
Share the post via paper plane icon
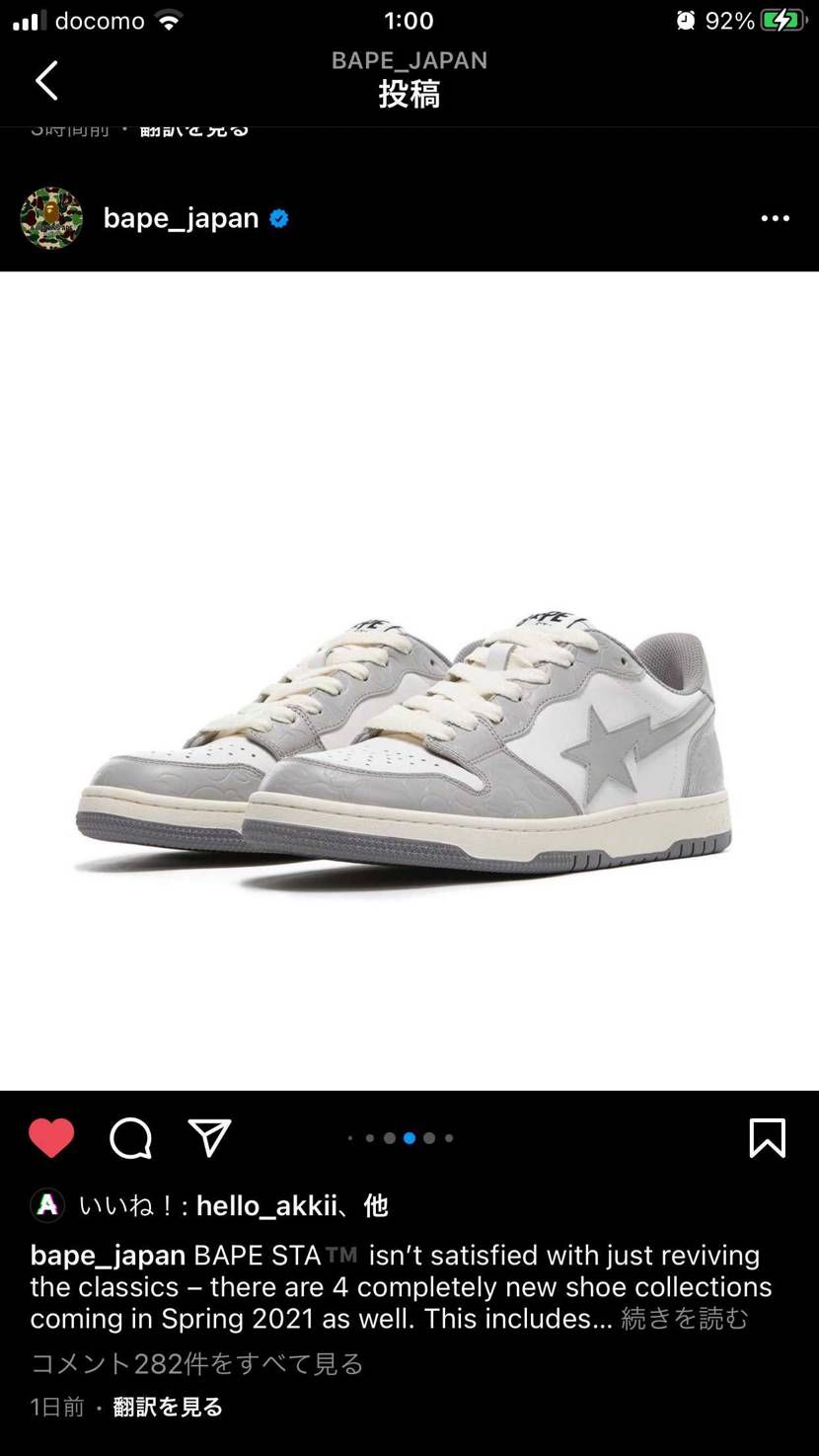coord(209,1138)
